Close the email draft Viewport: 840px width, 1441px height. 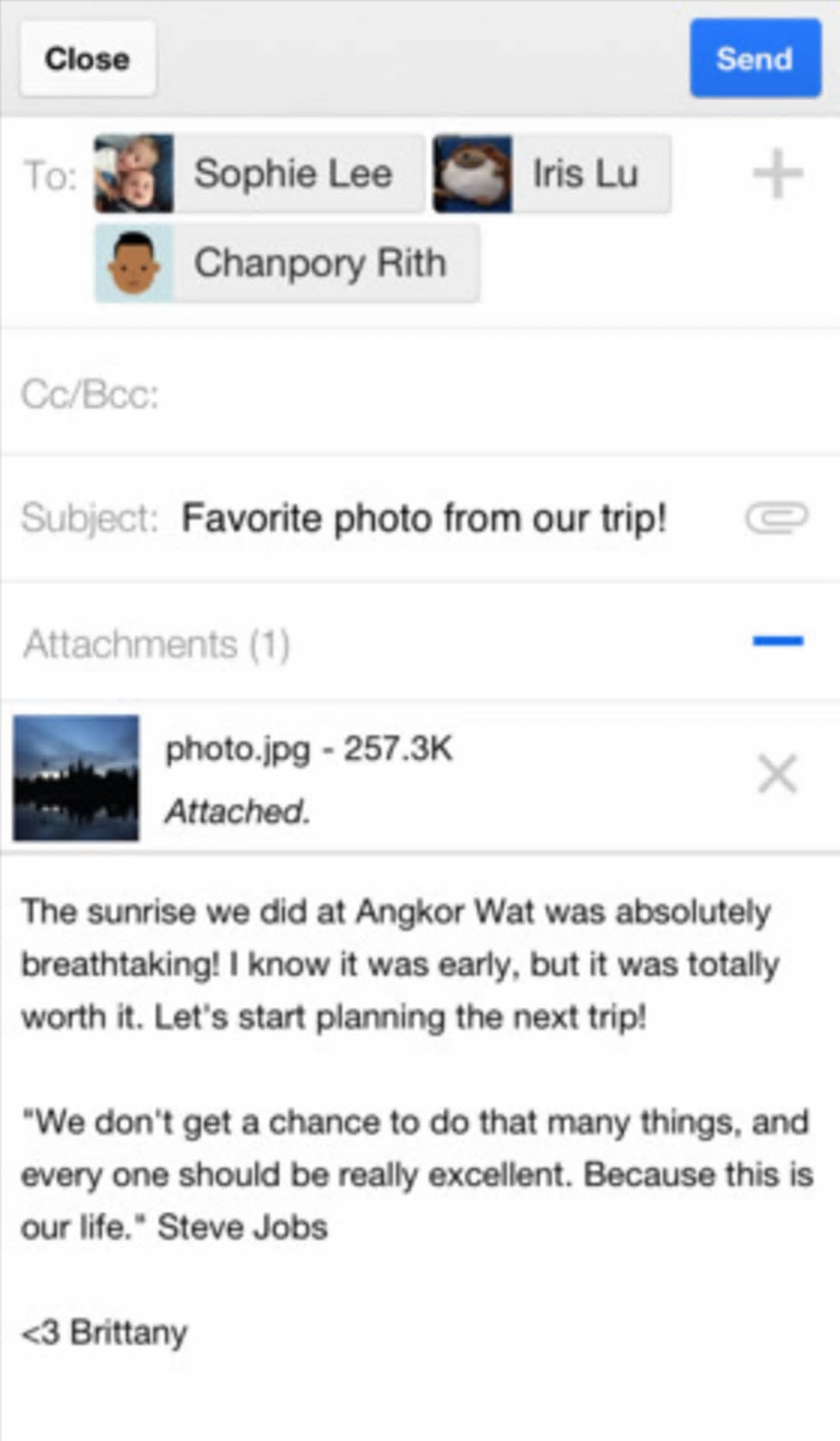point(87,58)
